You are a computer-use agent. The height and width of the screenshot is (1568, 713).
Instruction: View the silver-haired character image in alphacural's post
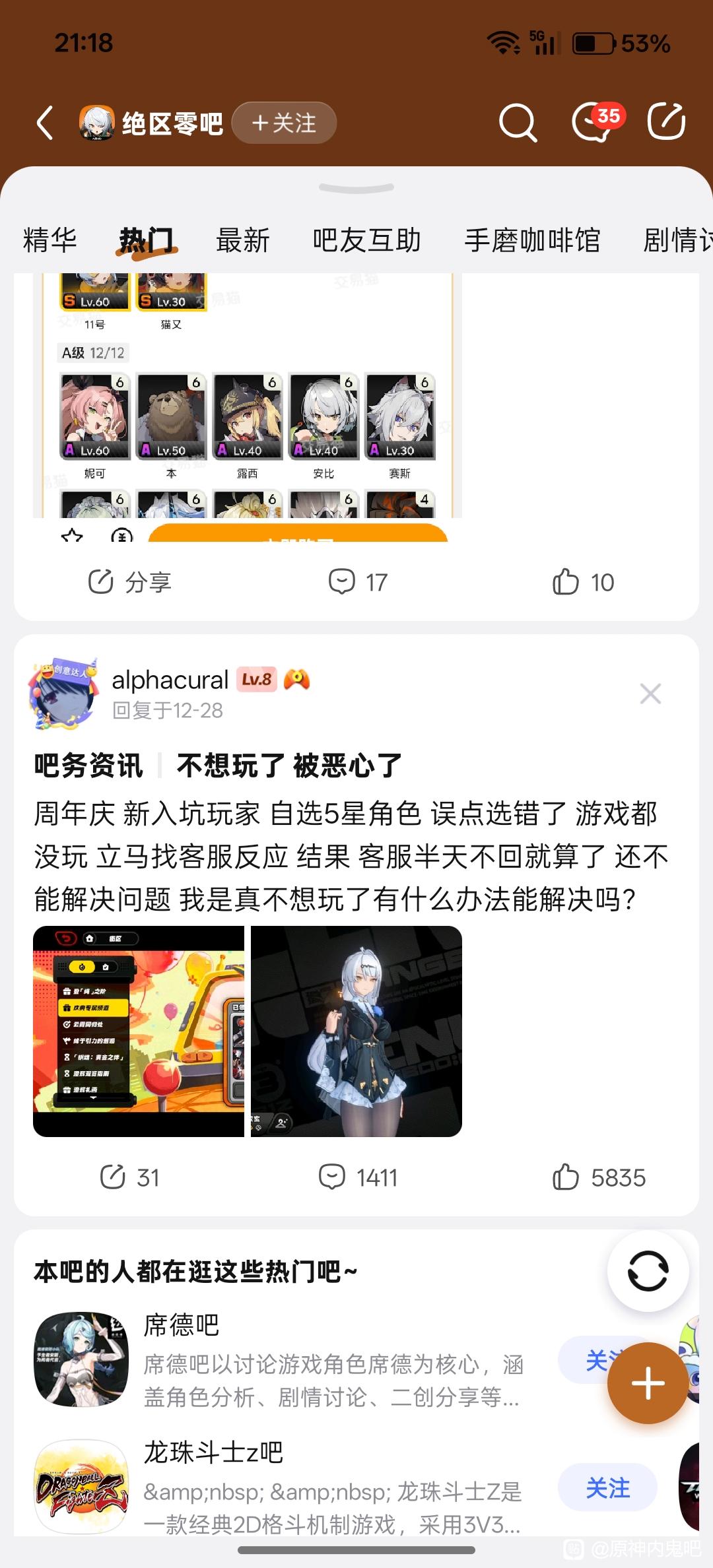point(356,1031)
